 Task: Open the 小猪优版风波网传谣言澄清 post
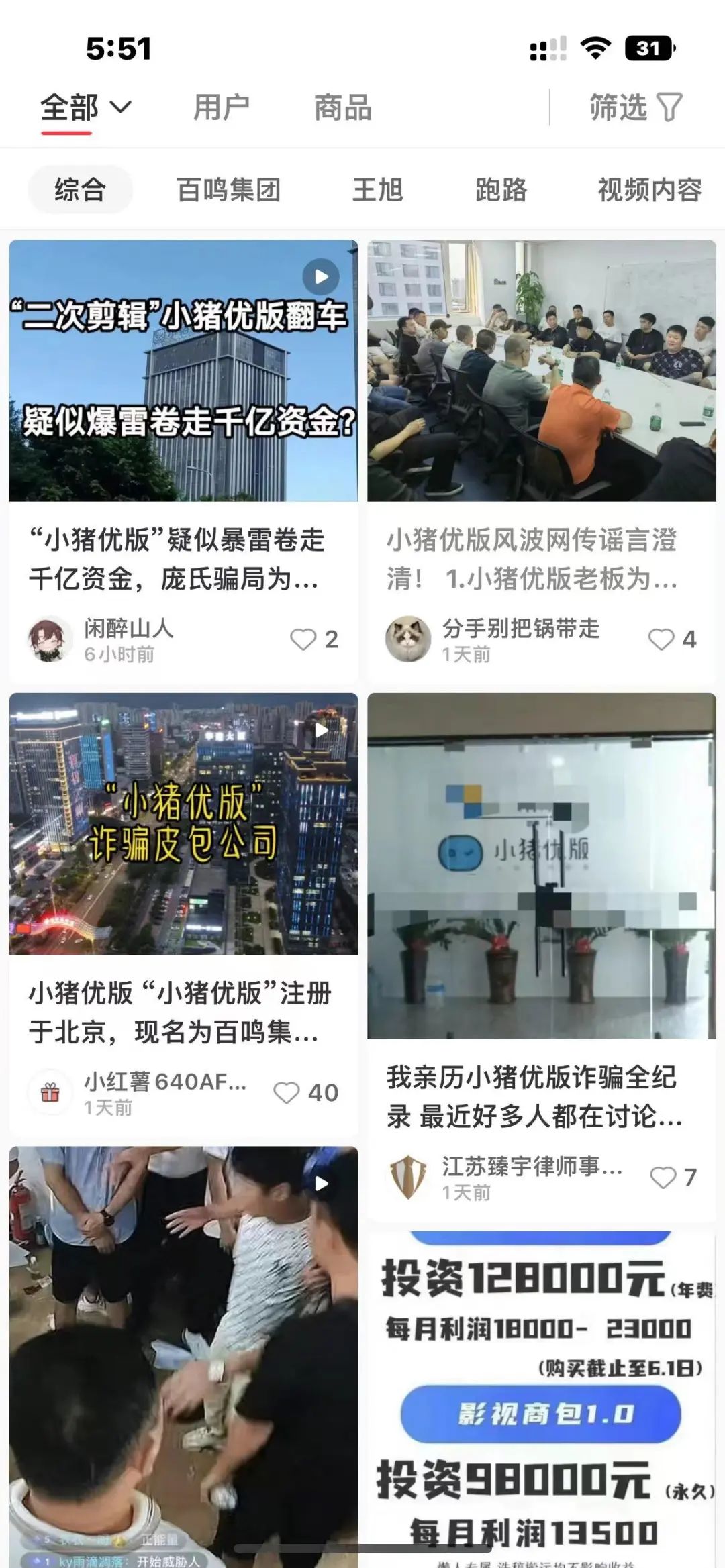click(541, 370)
